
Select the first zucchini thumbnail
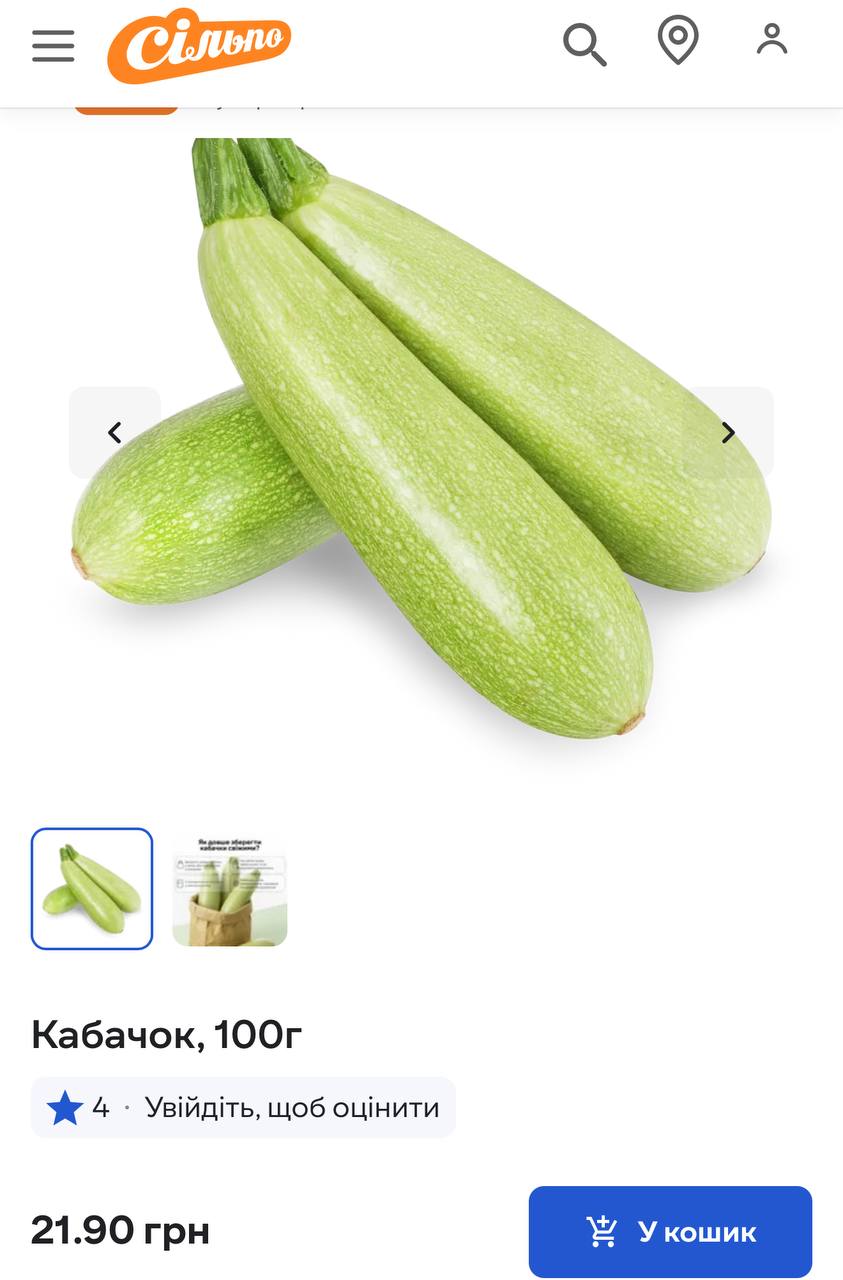coord(92,888)
